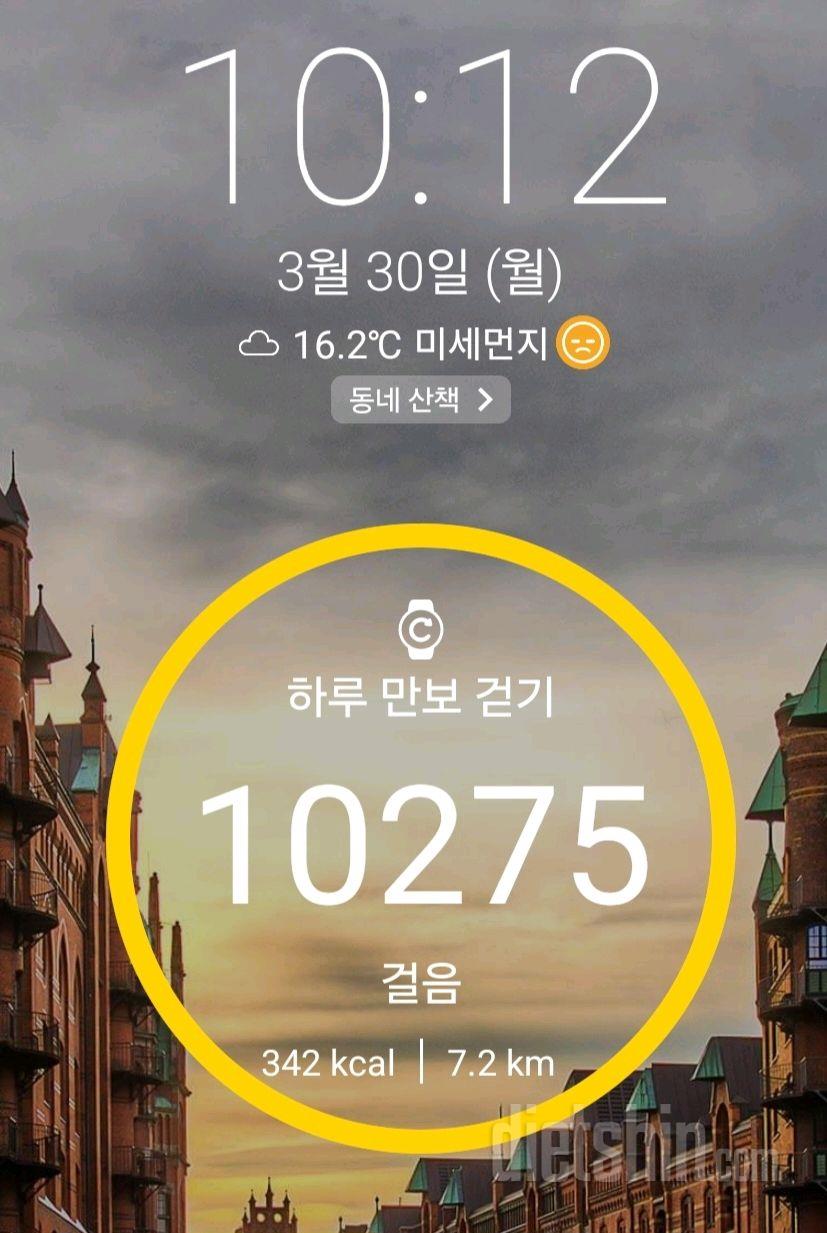This screenshot has width=827, height=1233.
Task: Tap the 하루 만보 걷기 step circle
Action: coord(421,838)
